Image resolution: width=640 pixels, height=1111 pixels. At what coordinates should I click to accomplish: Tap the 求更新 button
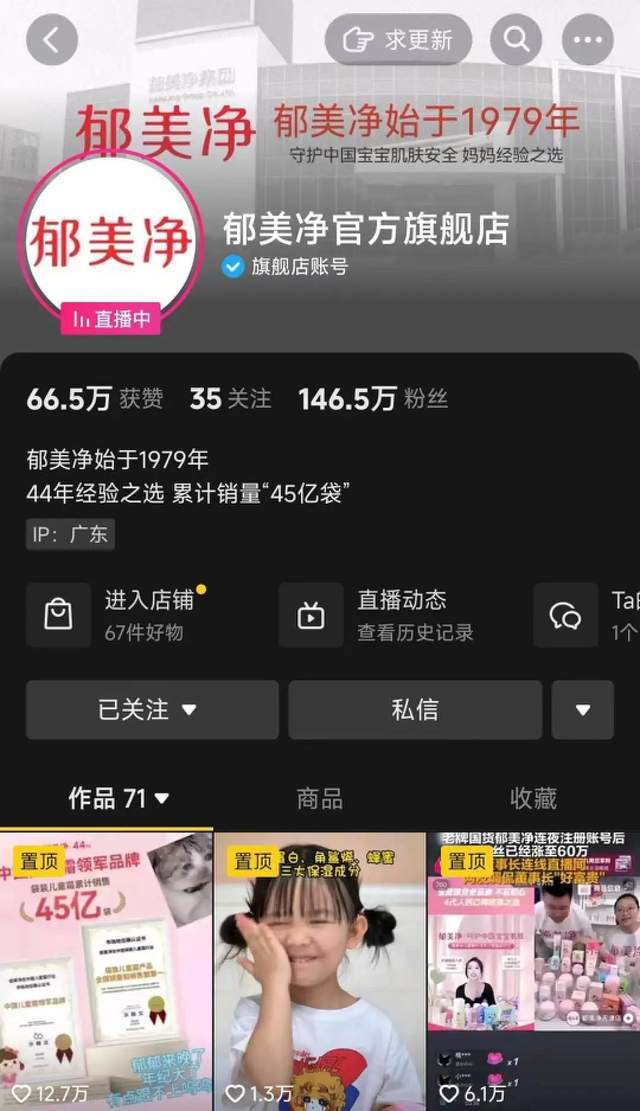(x=398, y=40)
